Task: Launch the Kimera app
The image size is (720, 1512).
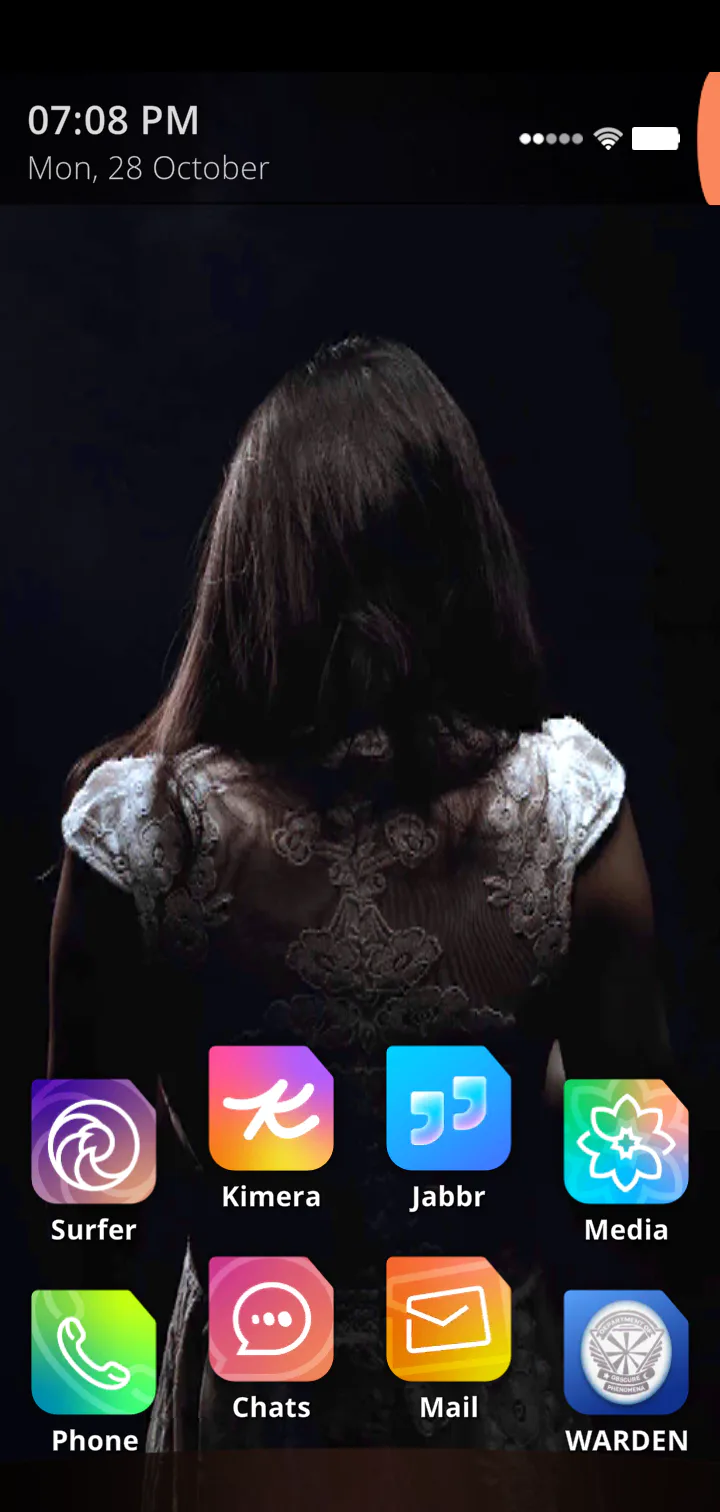Action: [x=271, y=1108]
